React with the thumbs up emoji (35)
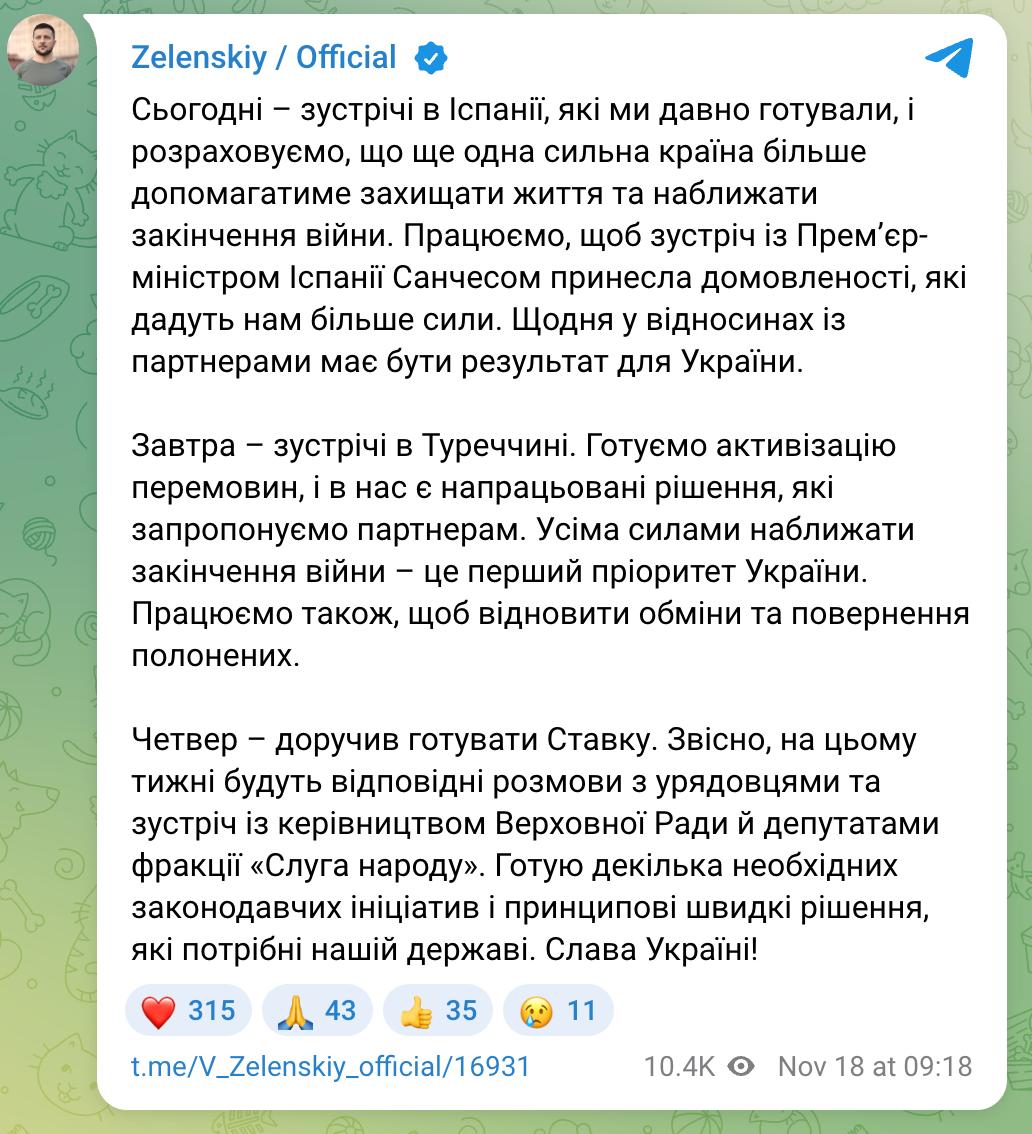 (x=438, y=1011)
